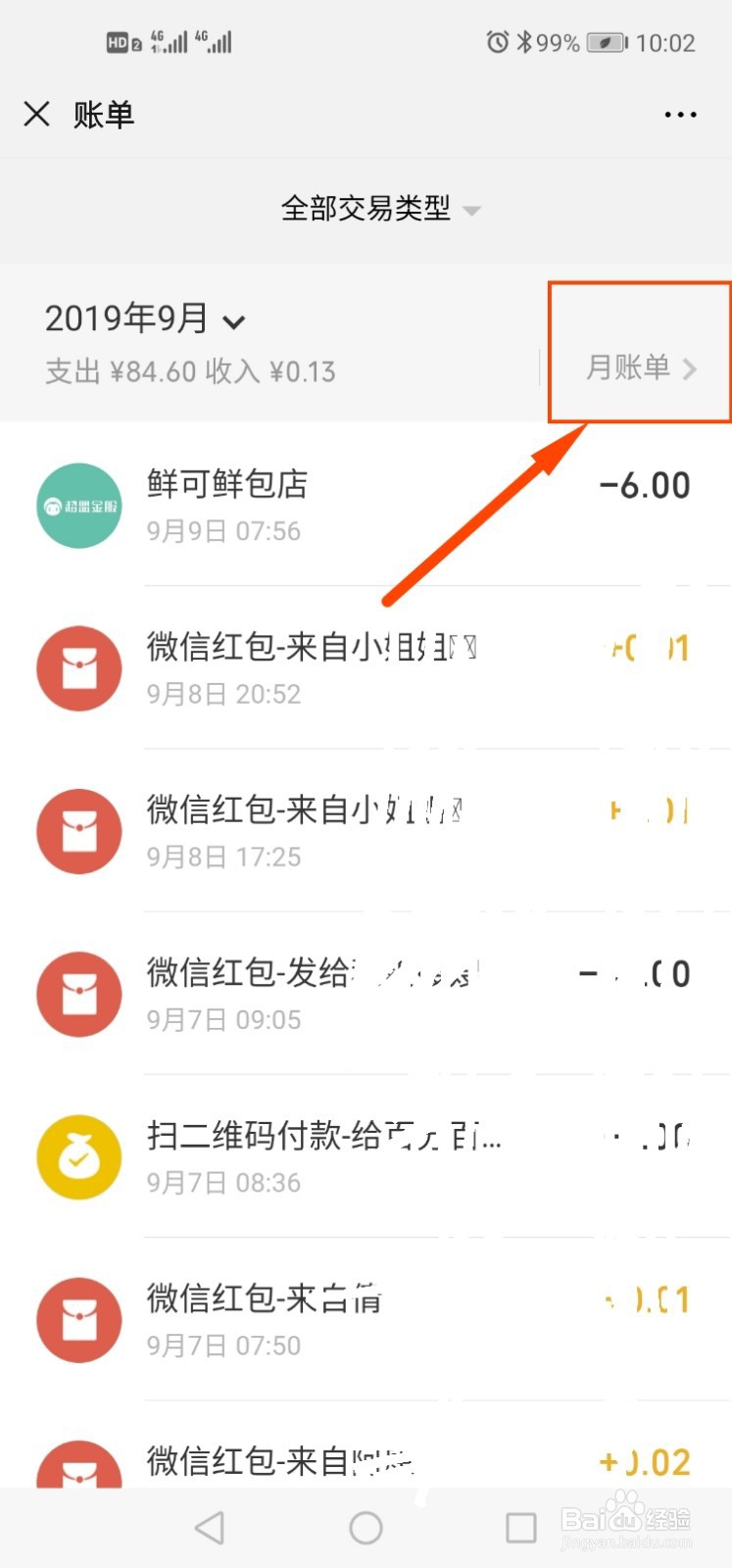Tap the 鲜可鲜包店 merchant avatar icon

pos(78,505)
